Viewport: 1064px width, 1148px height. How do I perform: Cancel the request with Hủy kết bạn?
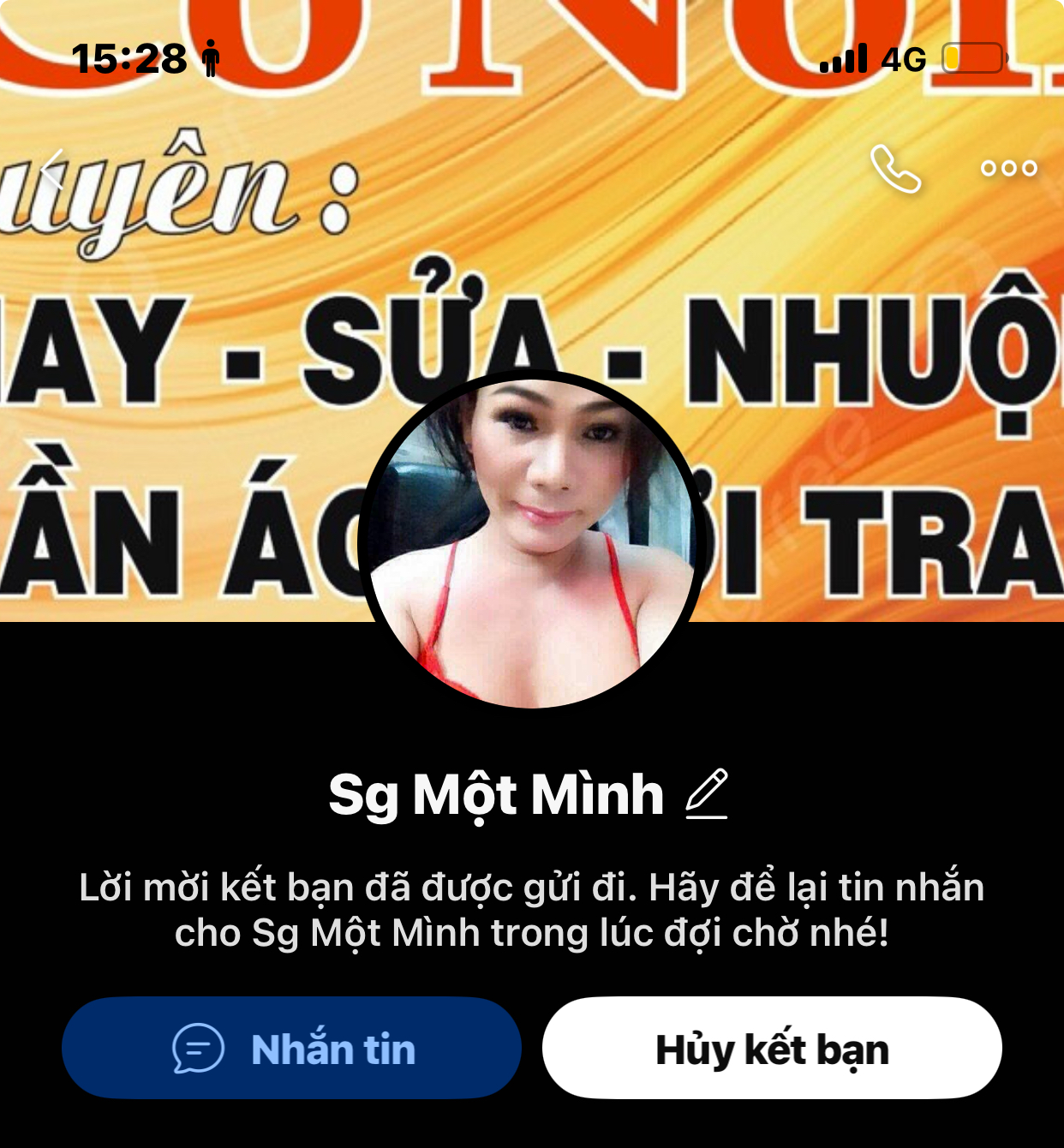[x=772, y=1048]
